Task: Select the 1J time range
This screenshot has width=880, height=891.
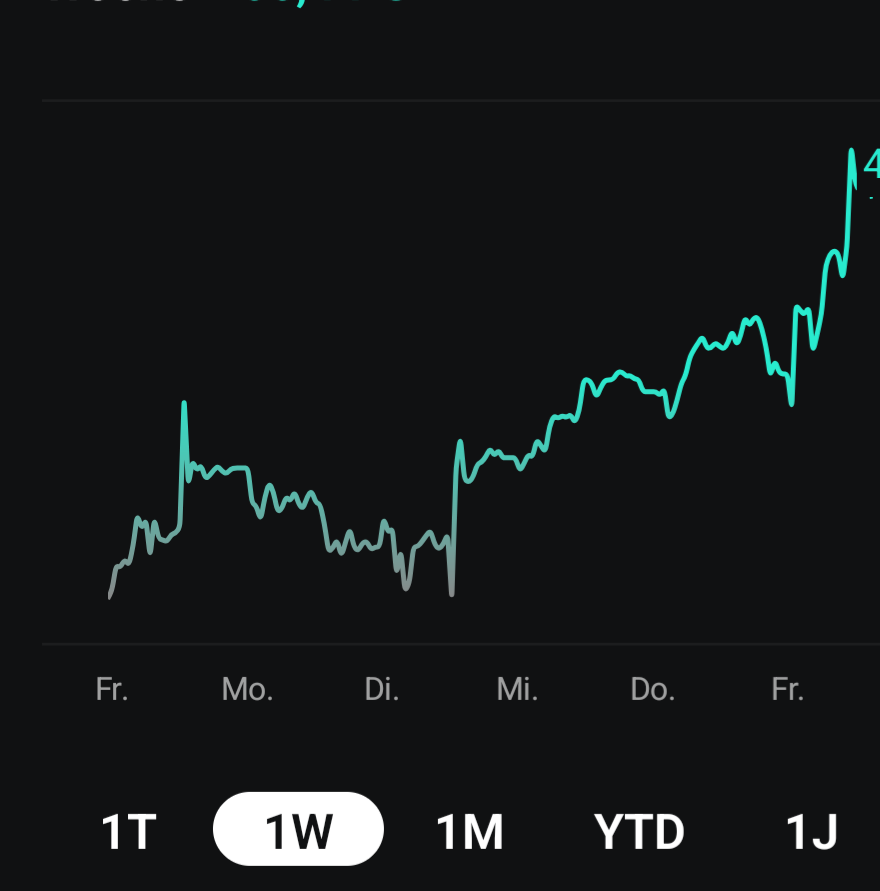Action: click(811, 831)
